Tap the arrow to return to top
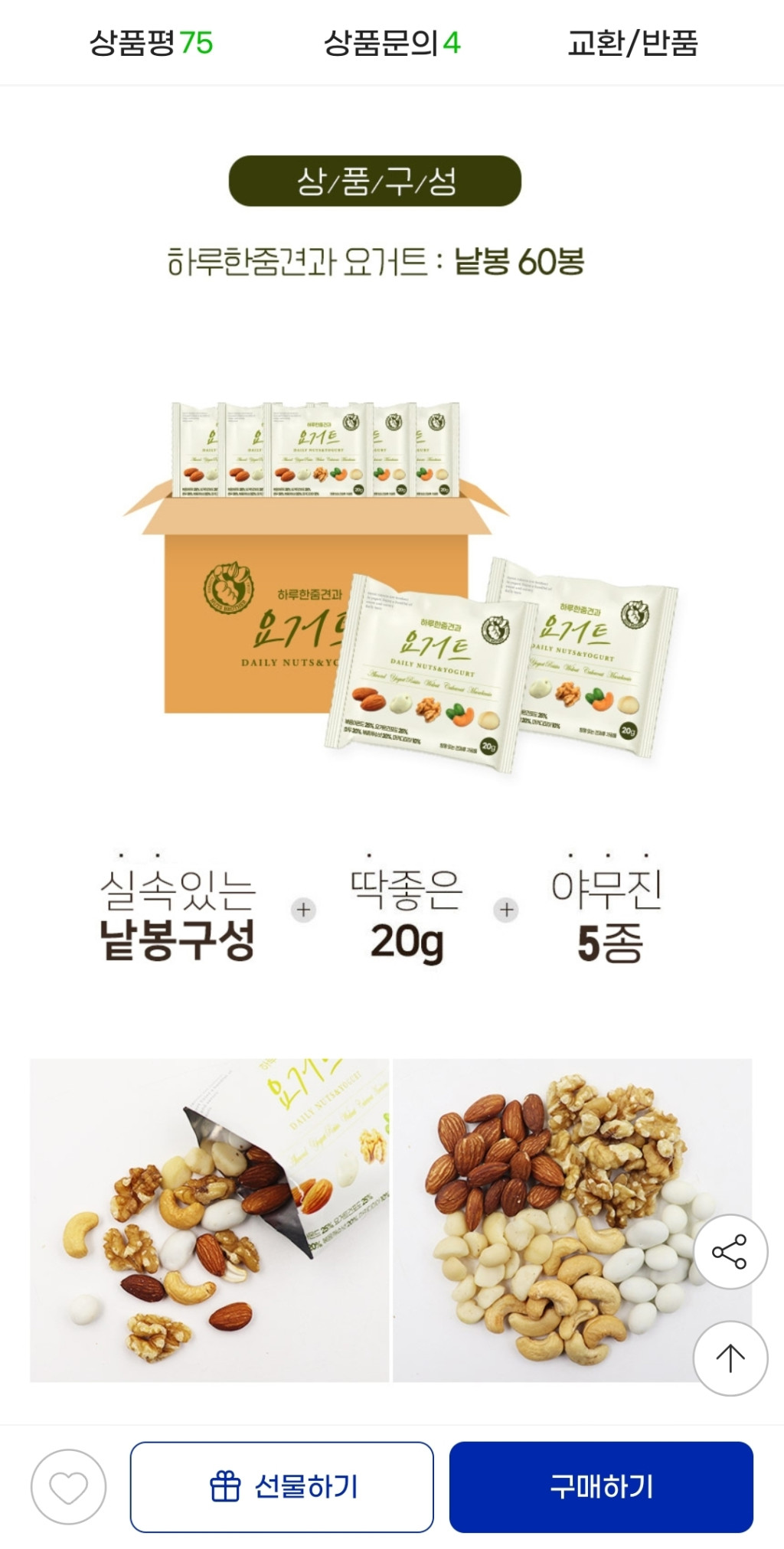784x1549 pixels. 730,1358
